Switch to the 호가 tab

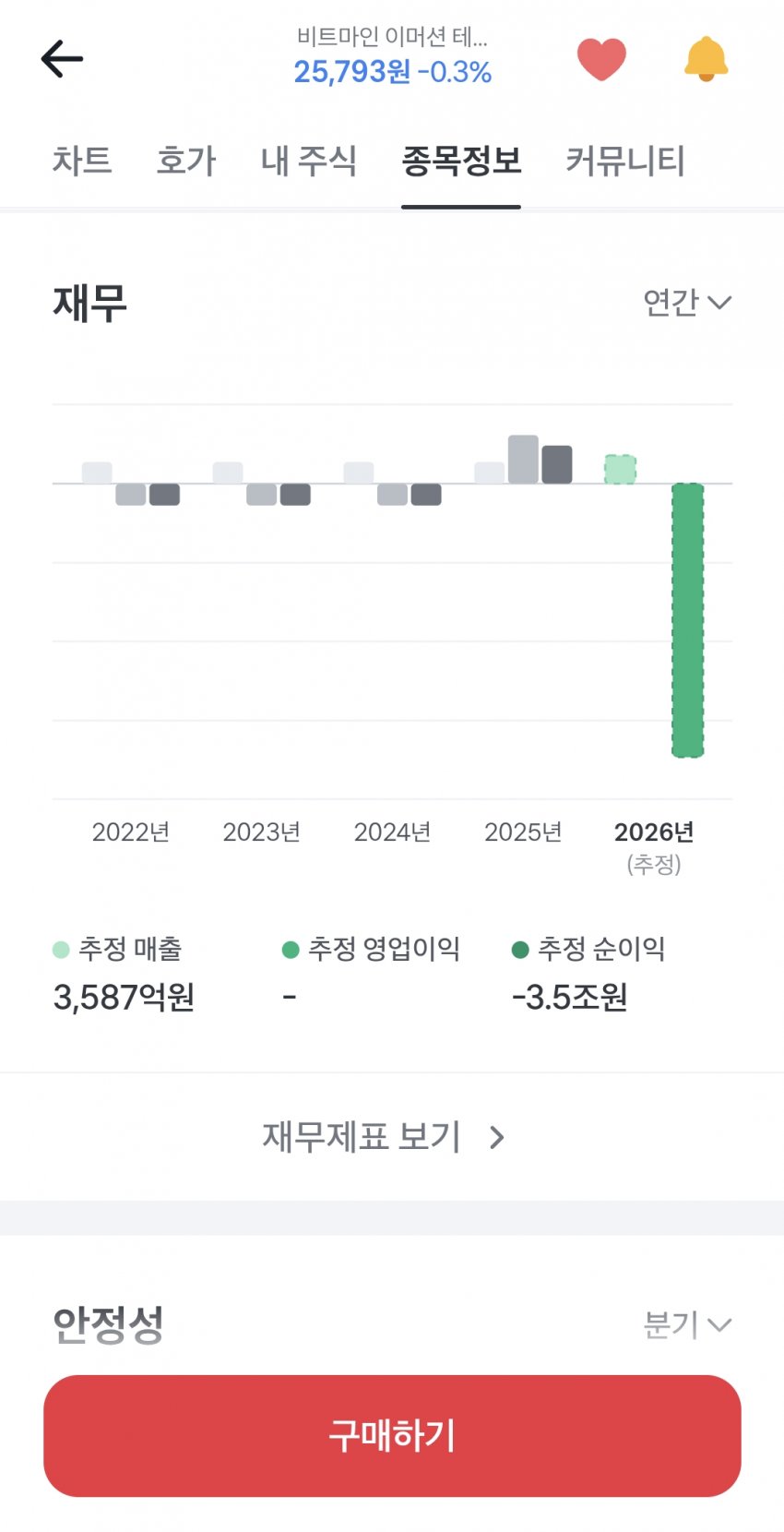[x=185, y=161]
